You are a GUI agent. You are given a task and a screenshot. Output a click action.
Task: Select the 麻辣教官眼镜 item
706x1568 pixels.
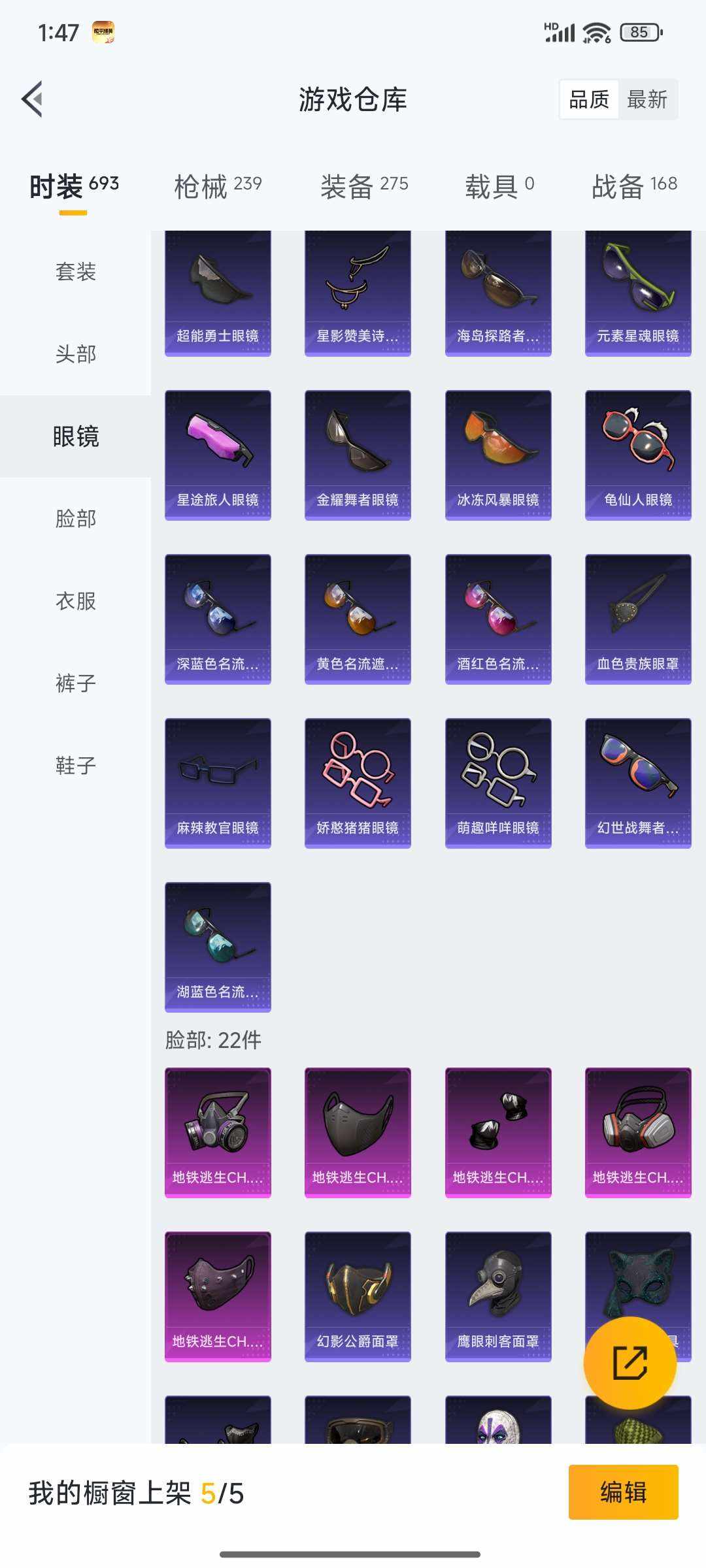coord(217,783)
